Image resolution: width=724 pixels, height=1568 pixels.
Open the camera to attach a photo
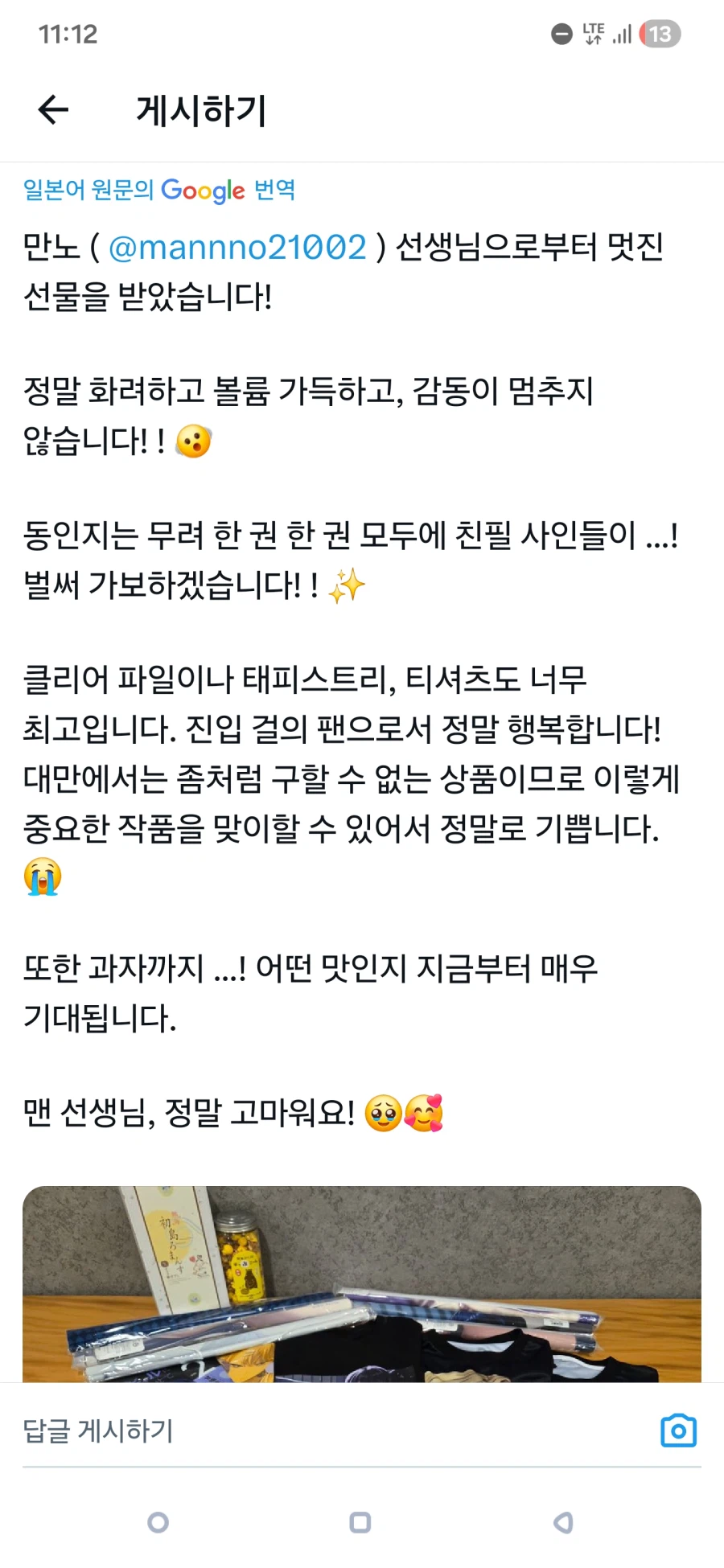point(678,1430)
